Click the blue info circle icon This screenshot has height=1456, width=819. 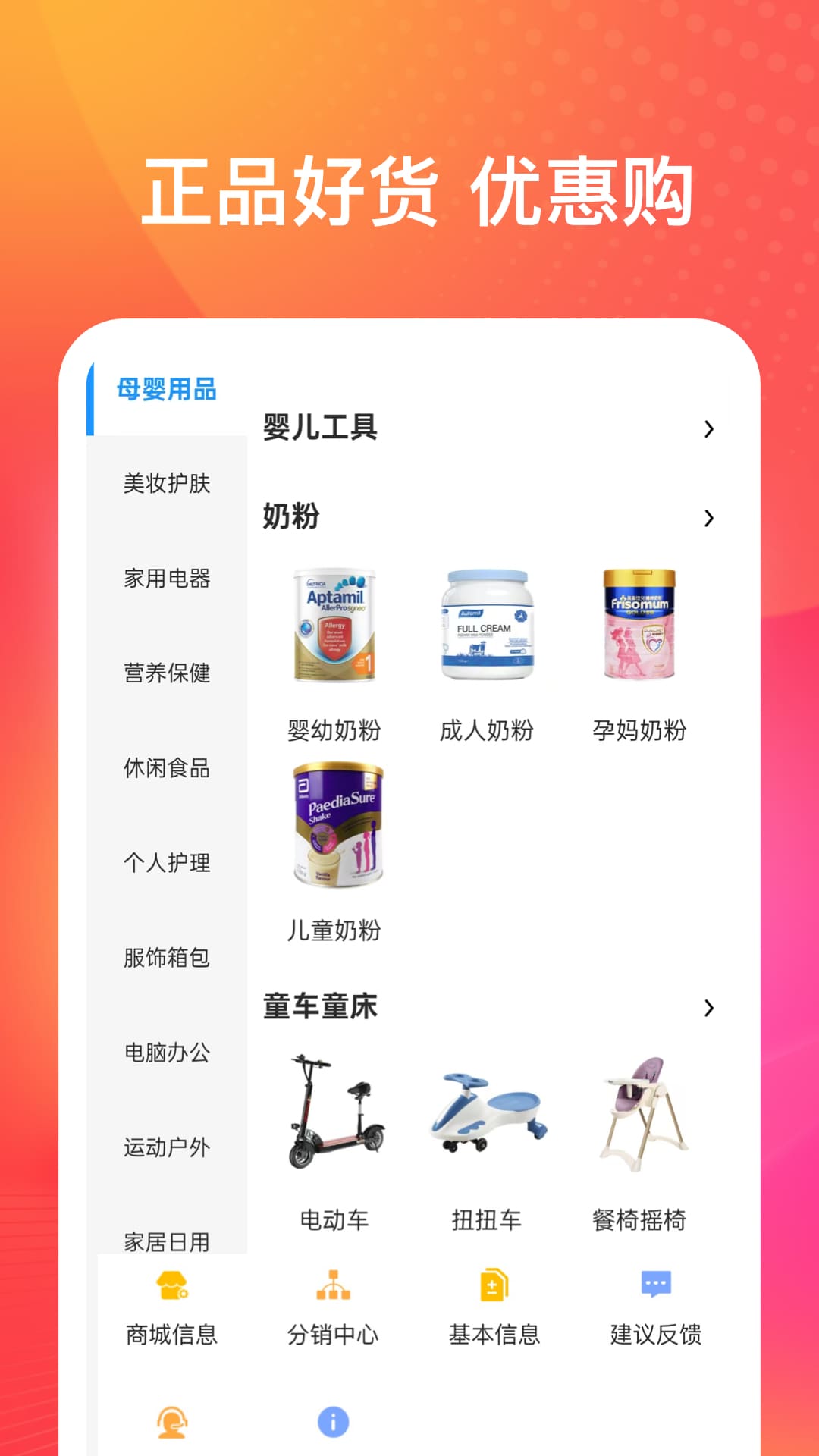click(334, 1420)
